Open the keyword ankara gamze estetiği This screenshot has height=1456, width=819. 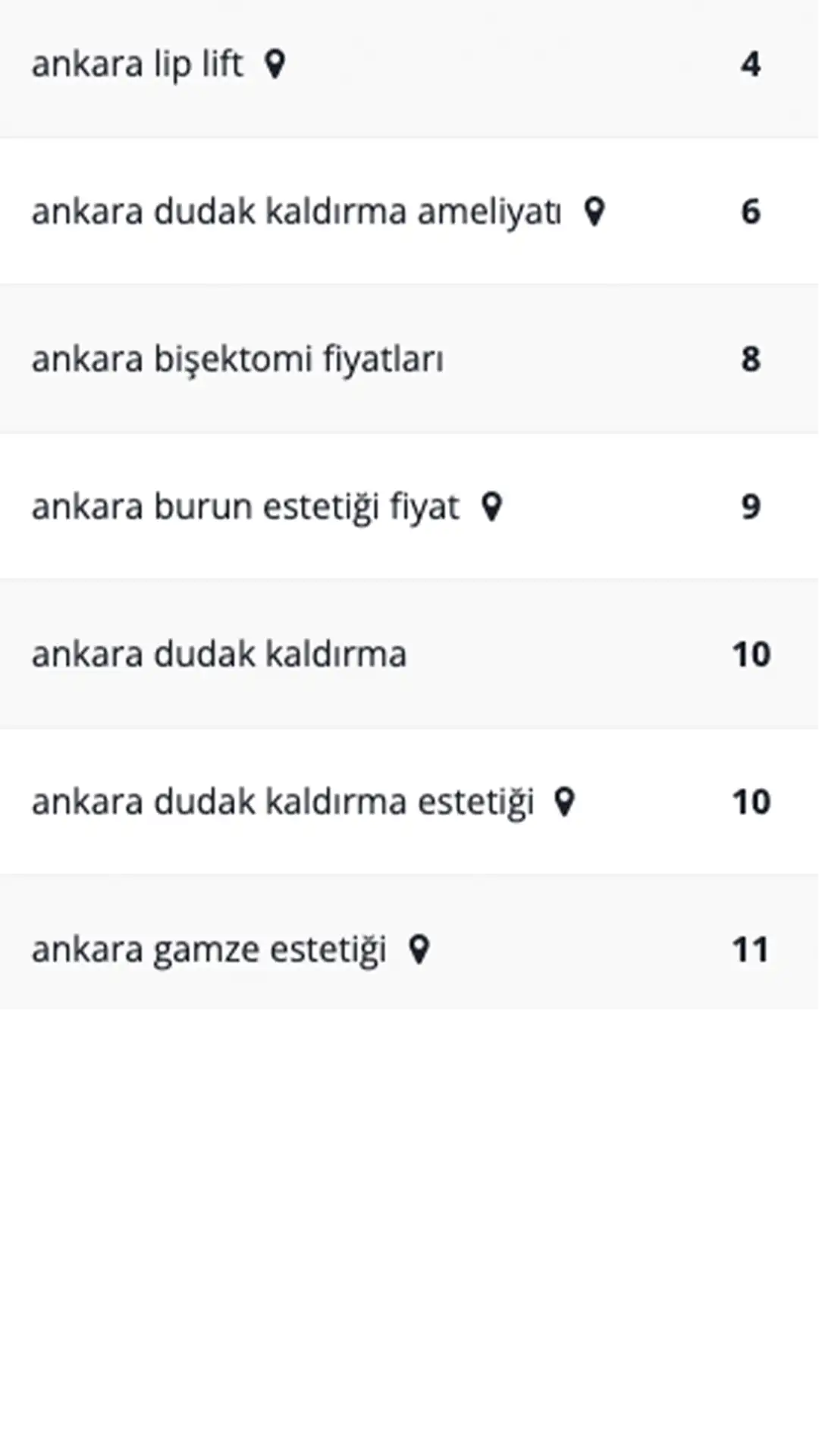(x=210, y=947)
